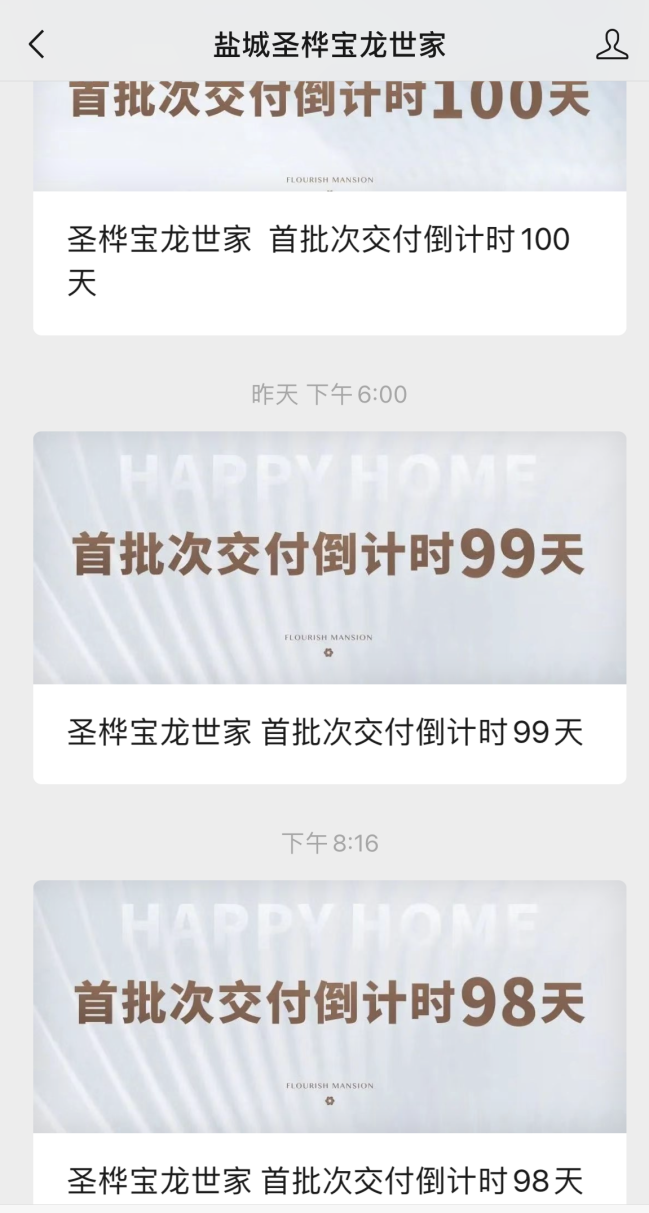Screen dimensions: 649x1213
Task: Open the 倒计时98天 article card
Action: [x=329, y=1040]
